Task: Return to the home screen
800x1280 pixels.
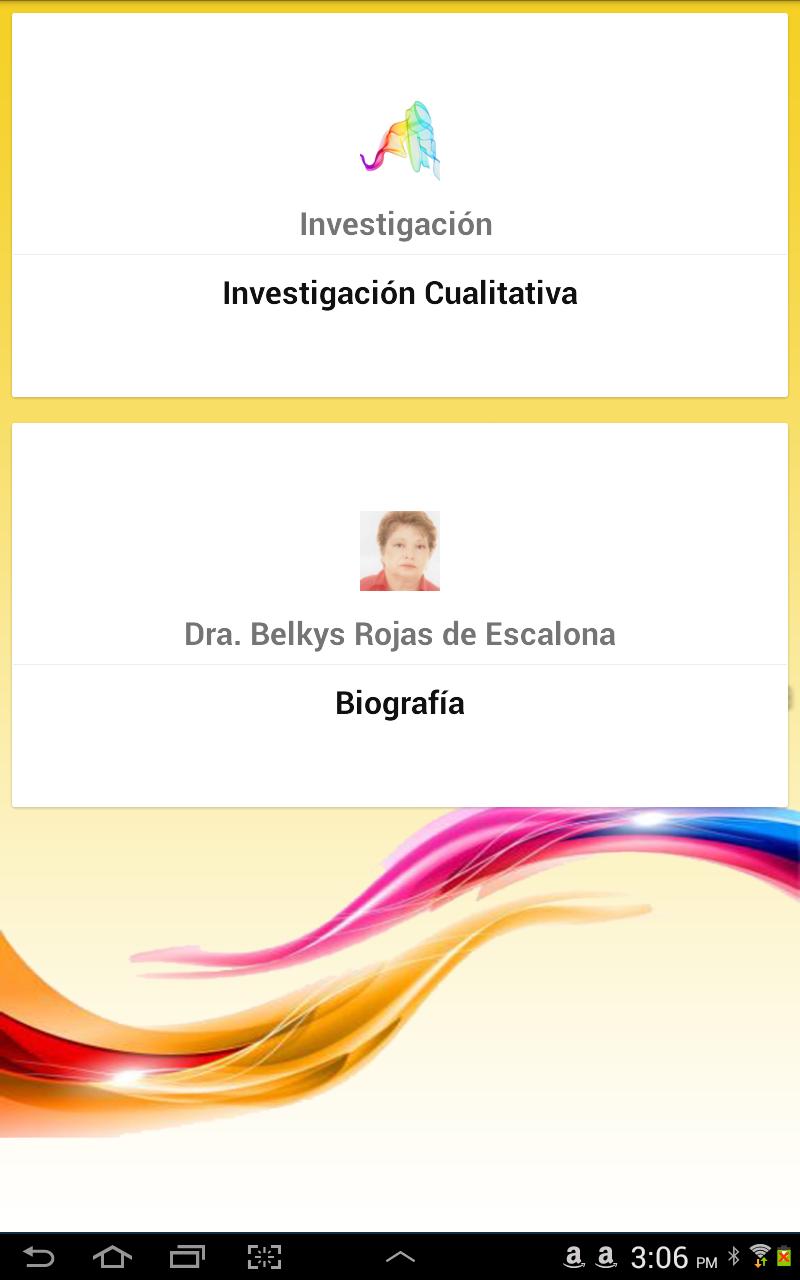Action: click(x=112, y=1257)
